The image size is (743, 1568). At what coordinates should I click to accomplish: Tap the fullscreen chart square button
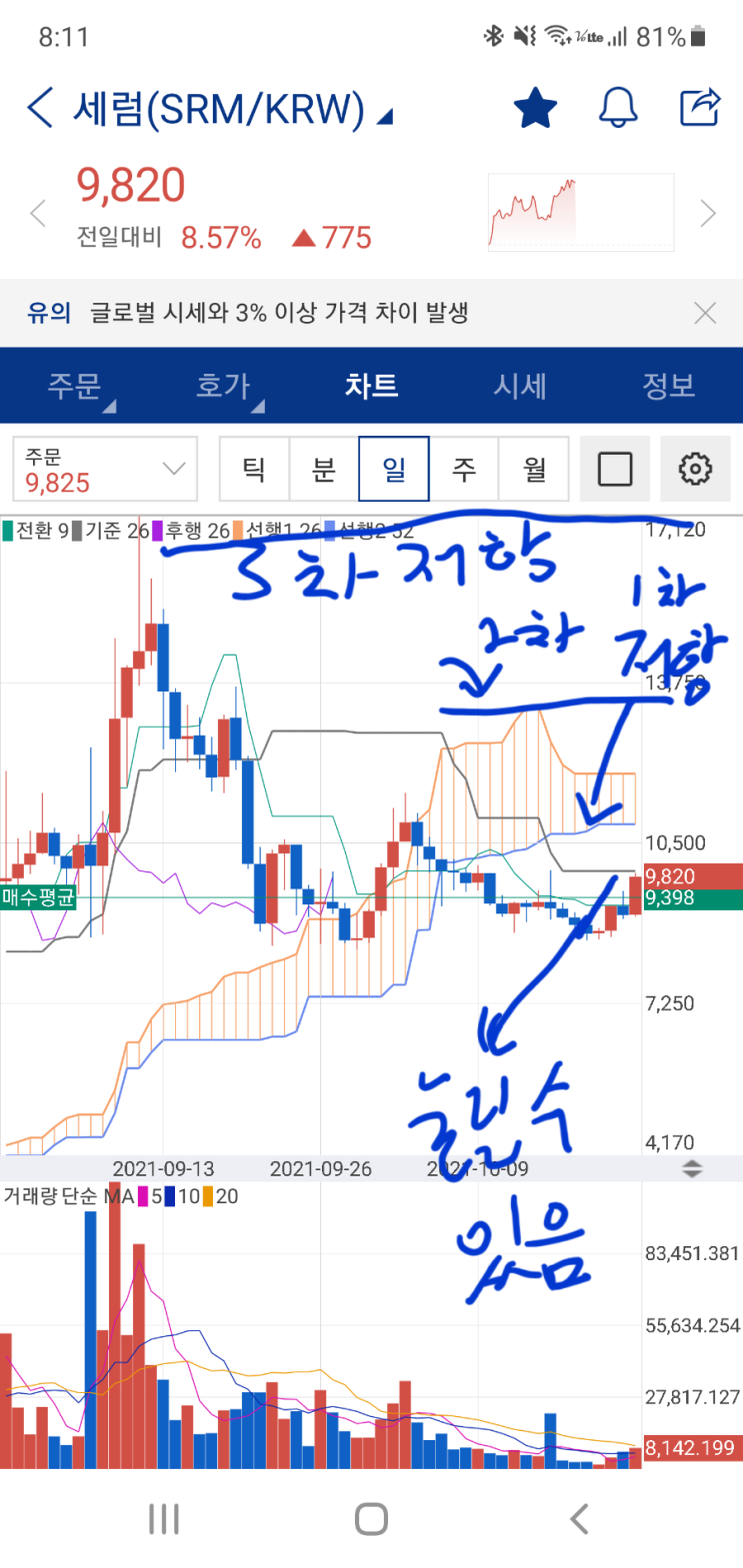pos(615,469)
